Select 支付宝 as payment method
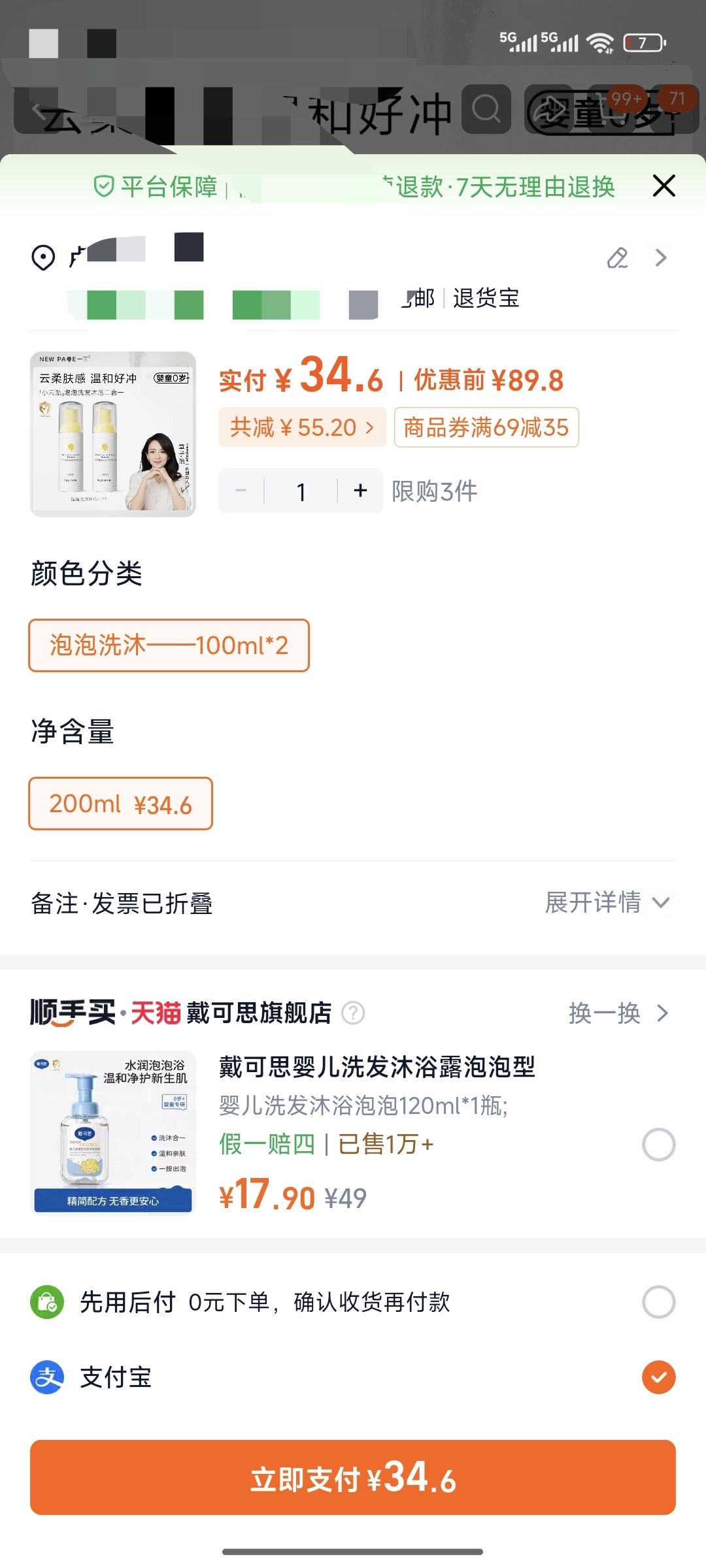The height and width of the screenshot is (1568, 706). click(x=658, y=1377)
